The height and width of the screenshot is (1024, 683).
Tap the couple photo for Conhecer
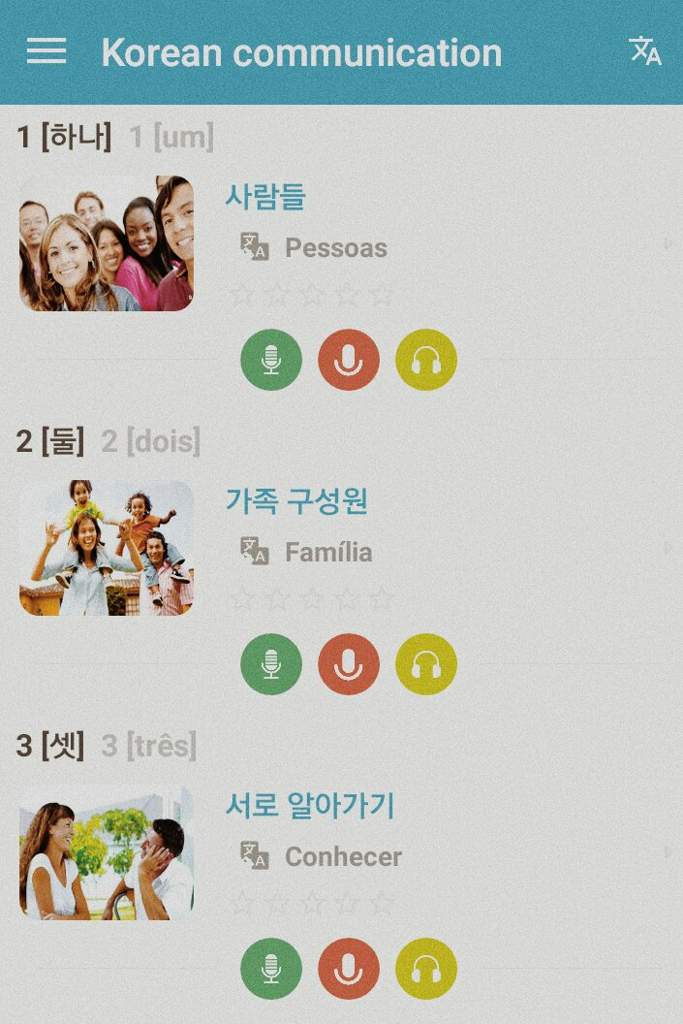click(x=106, y=851)
